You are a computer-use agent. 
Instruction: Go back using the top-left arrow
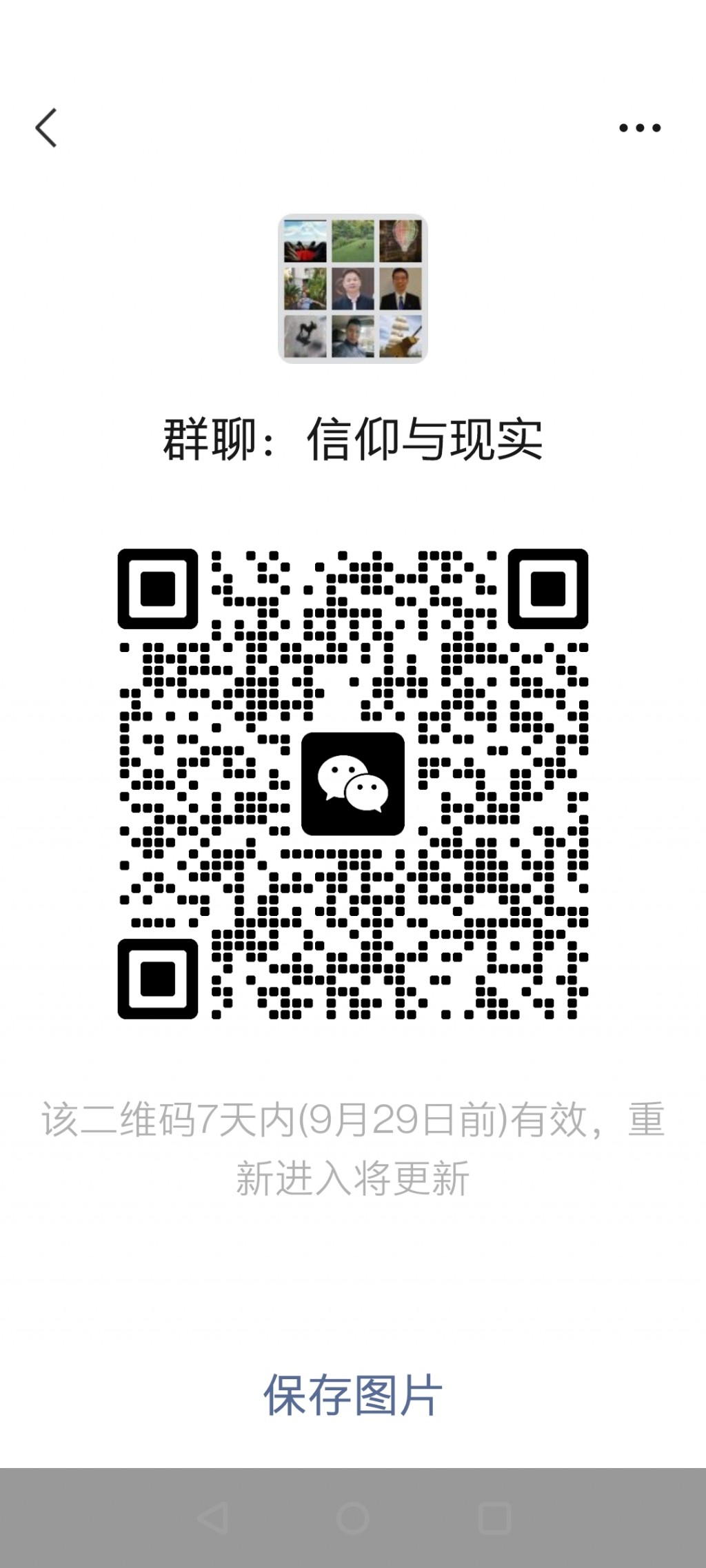click(46, 128)
